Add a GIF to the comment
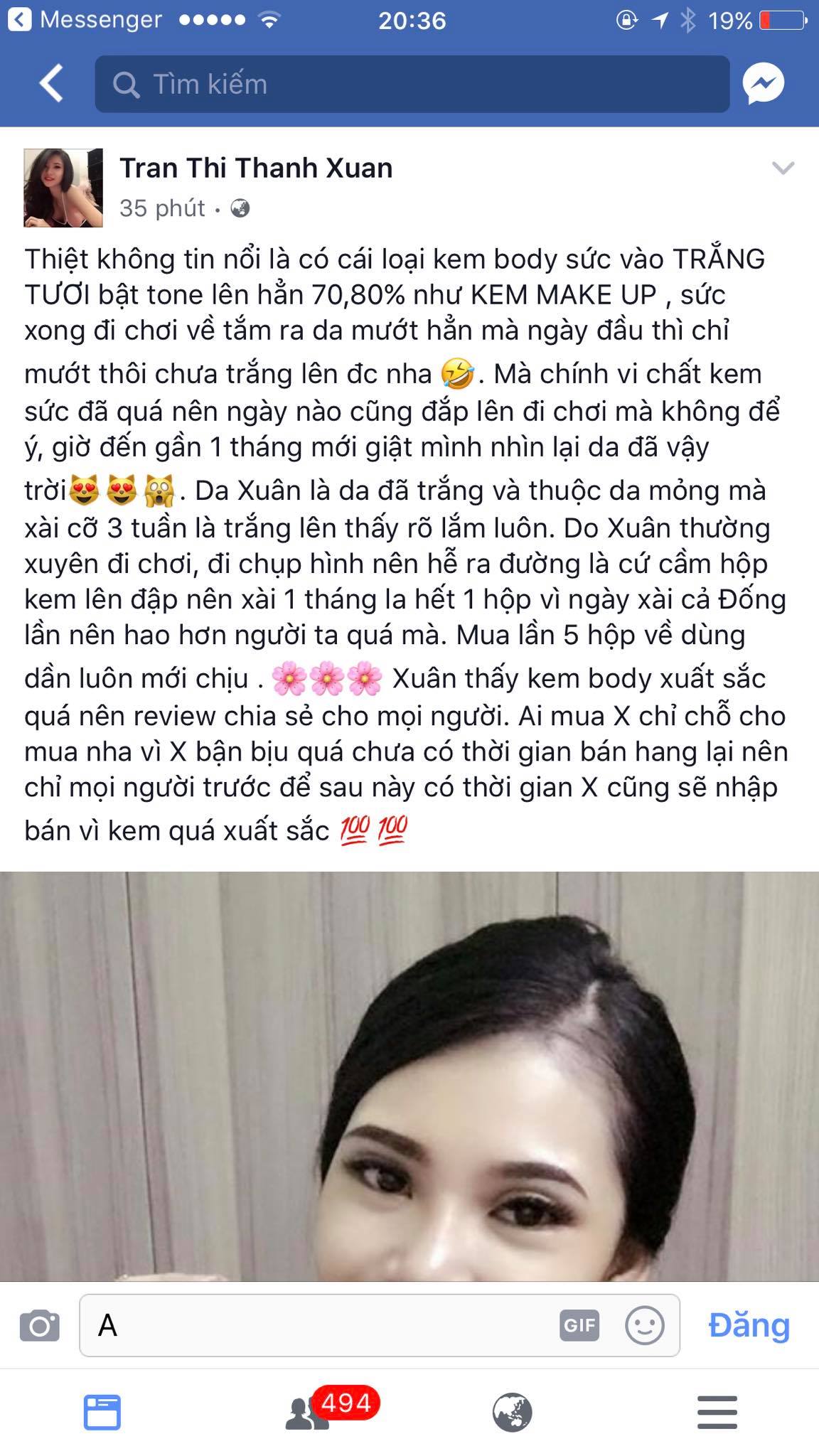The image size is (819, 1456). pyautogui.click(x=579, y=1326)
